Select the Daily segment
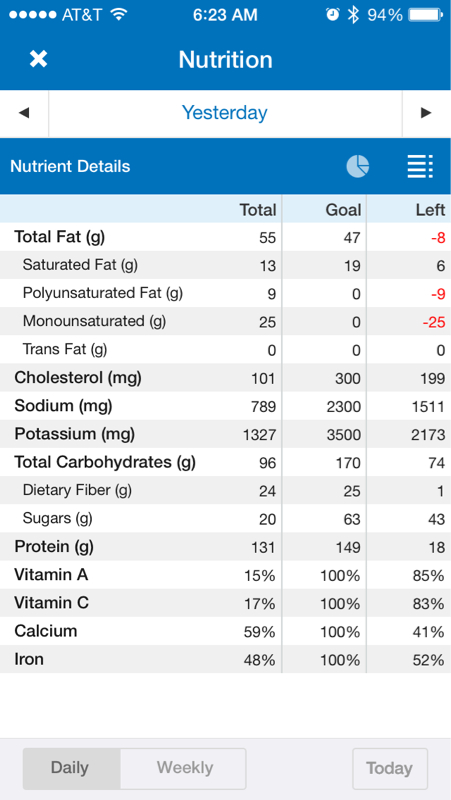This screenshot has width=451, height=800. coord(71,768)
